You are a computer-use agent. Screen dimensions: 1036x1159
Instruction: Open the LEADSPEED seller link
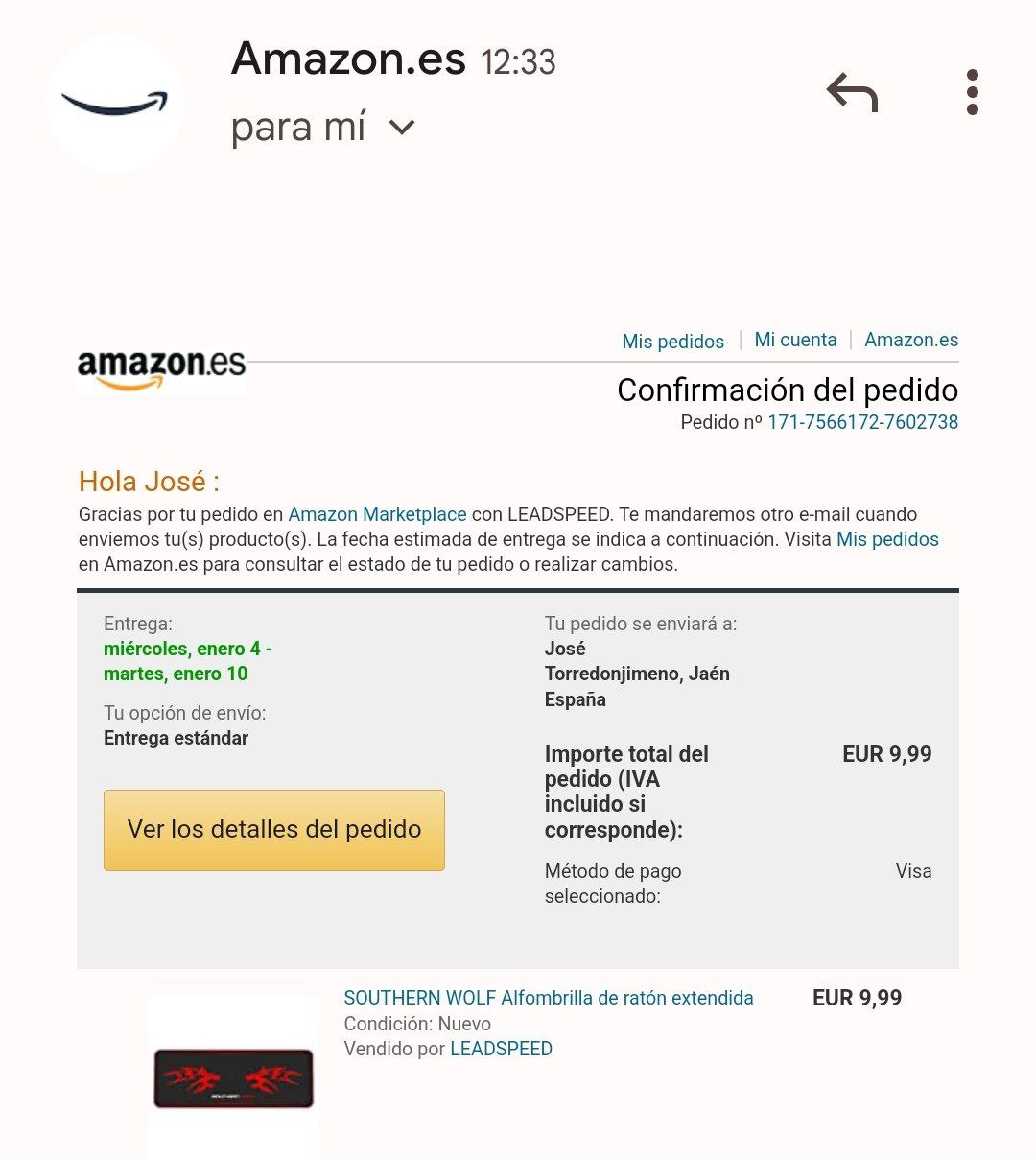[501, 1049]
